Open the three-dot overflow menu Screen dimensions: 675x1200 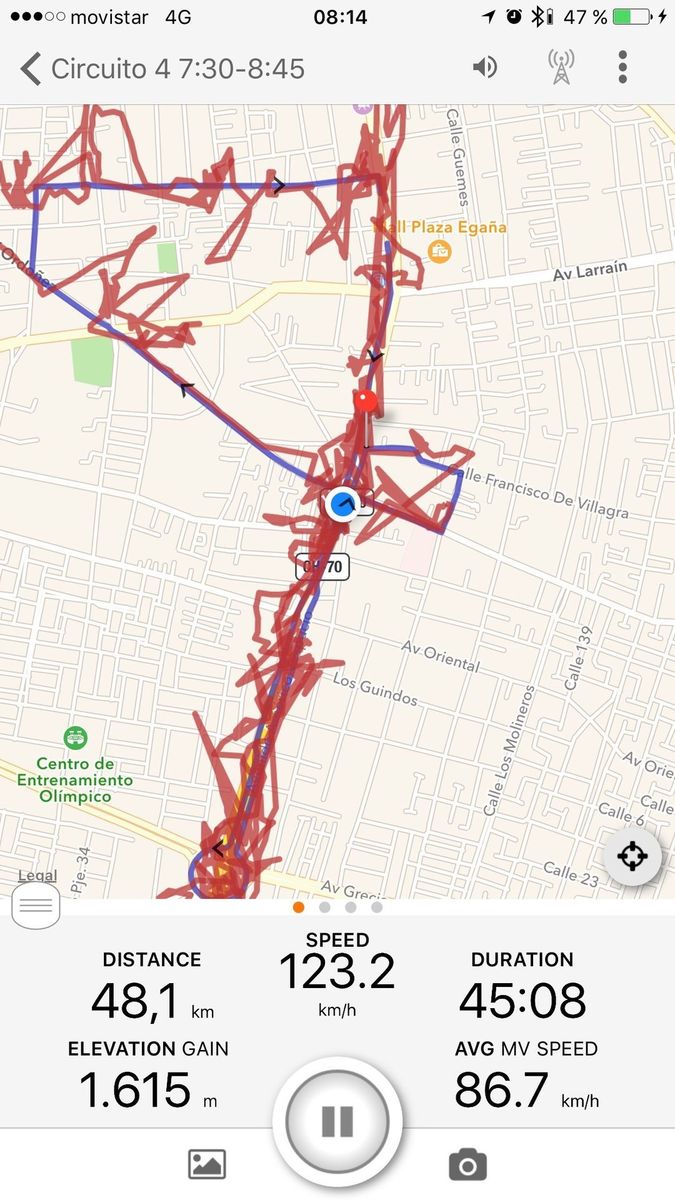coord(623,68)
